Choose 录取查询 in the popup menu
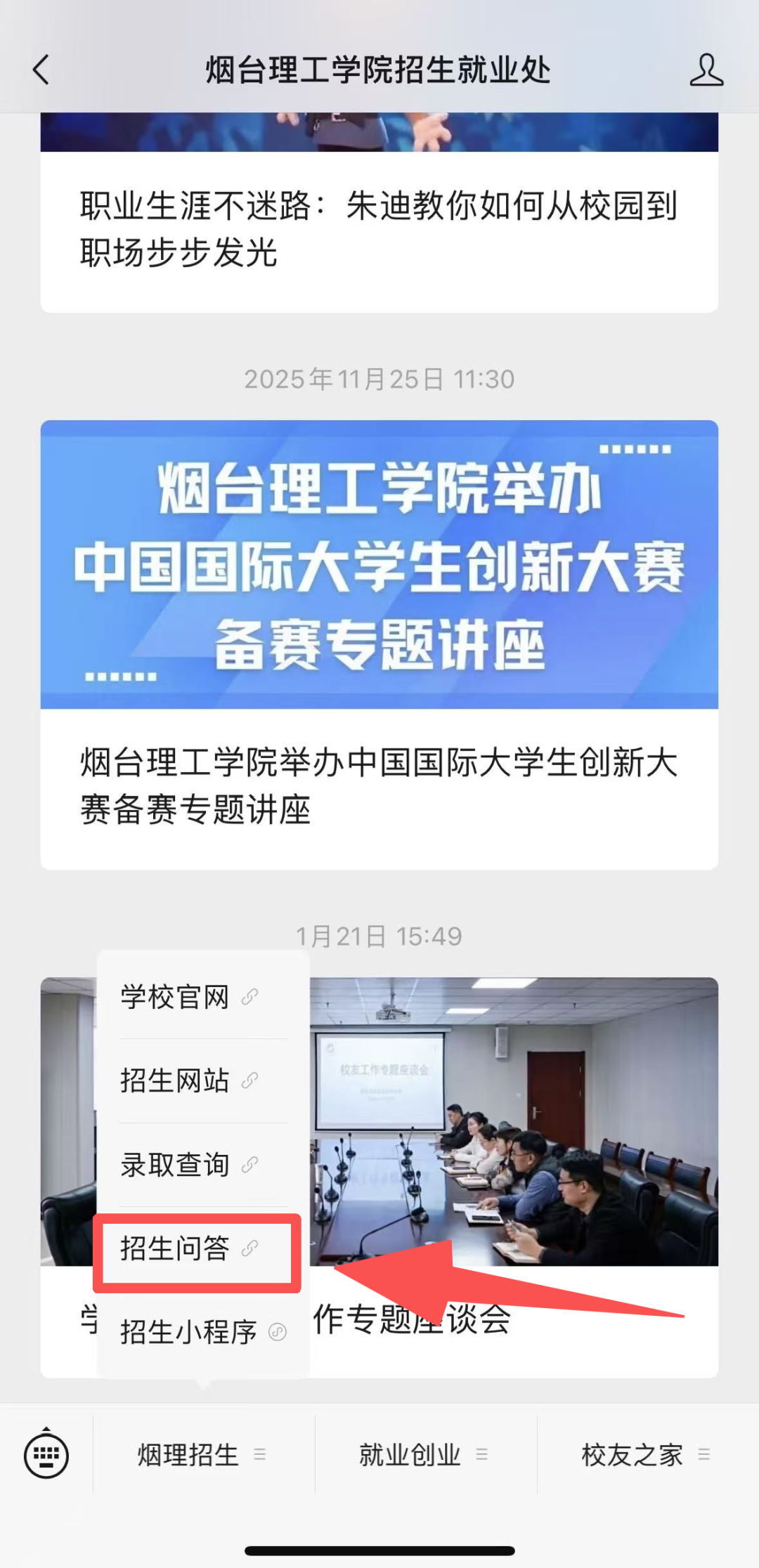 coord(174,1164)
